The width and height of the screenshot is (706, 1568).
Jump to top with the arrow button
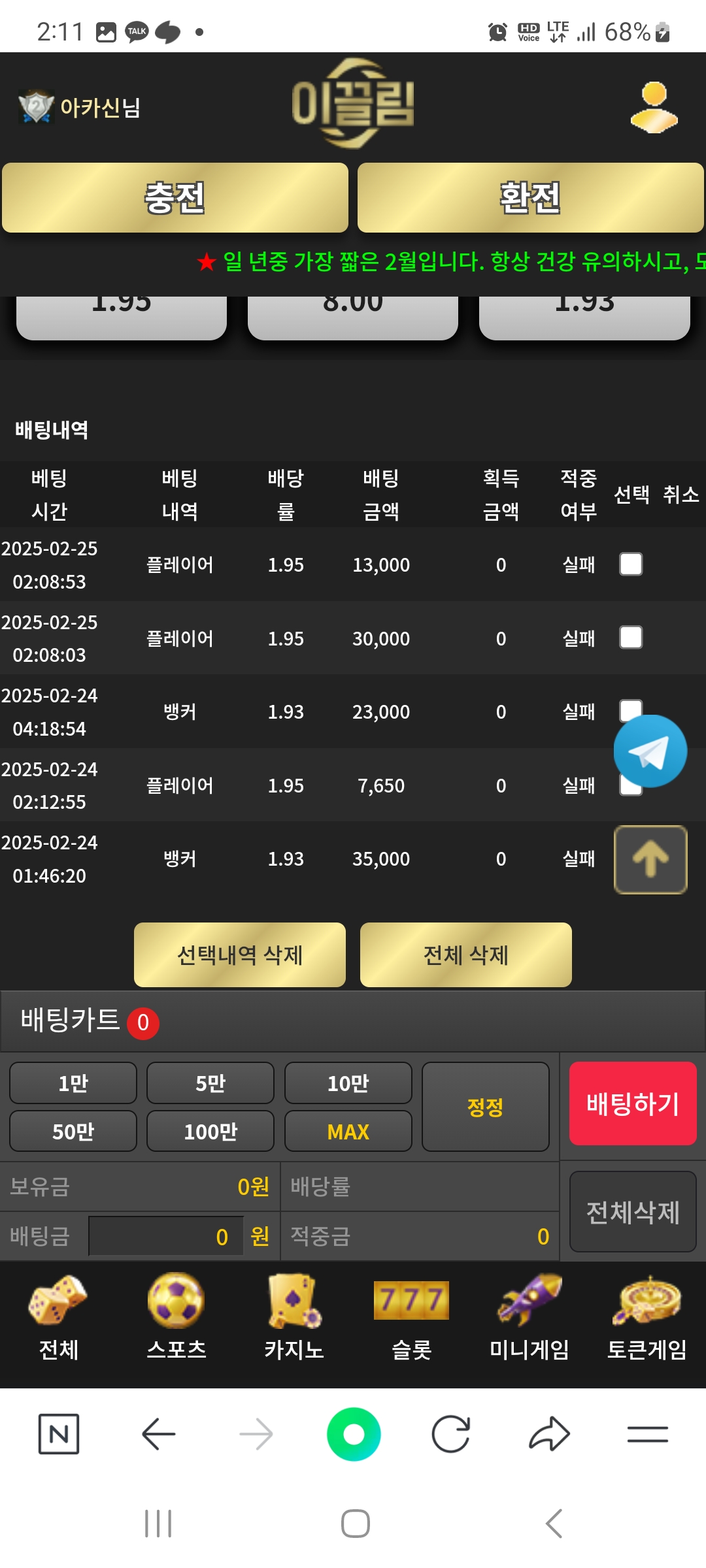pos(650,859)
